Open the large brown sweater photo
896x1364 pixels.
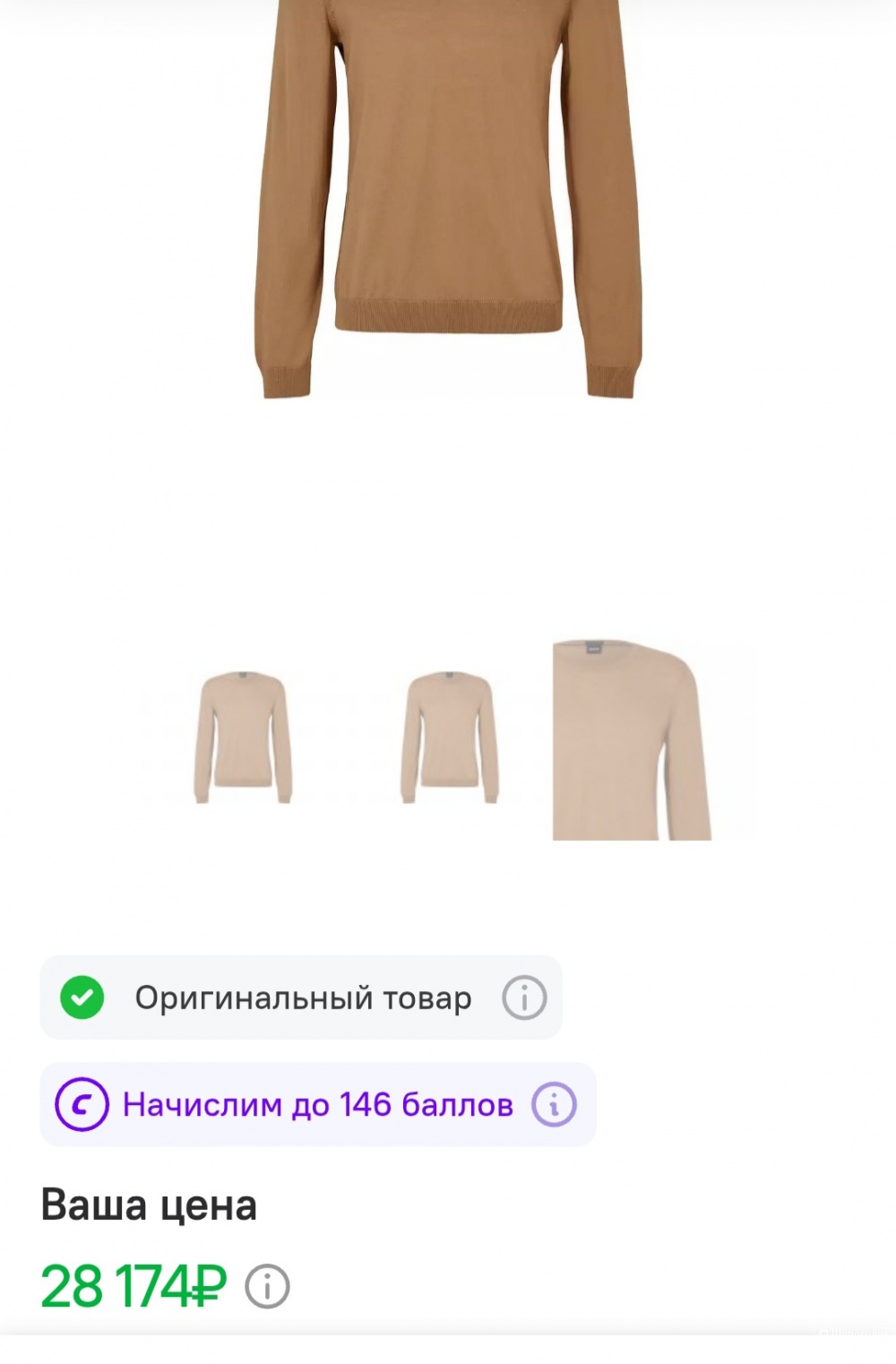[448, 197]
